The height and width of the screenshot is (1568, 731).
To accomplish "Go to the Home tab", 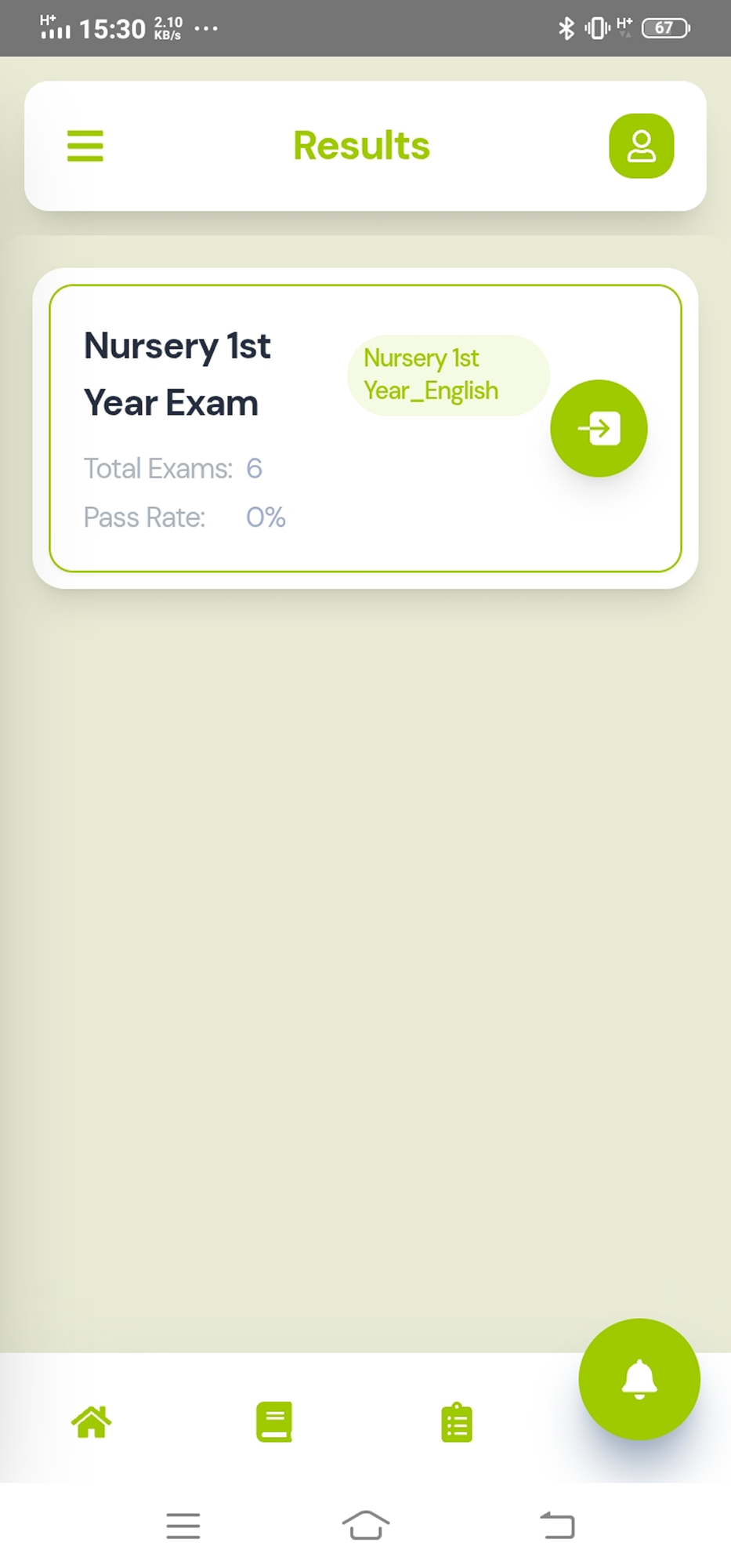I will [x=92, y=1422].
